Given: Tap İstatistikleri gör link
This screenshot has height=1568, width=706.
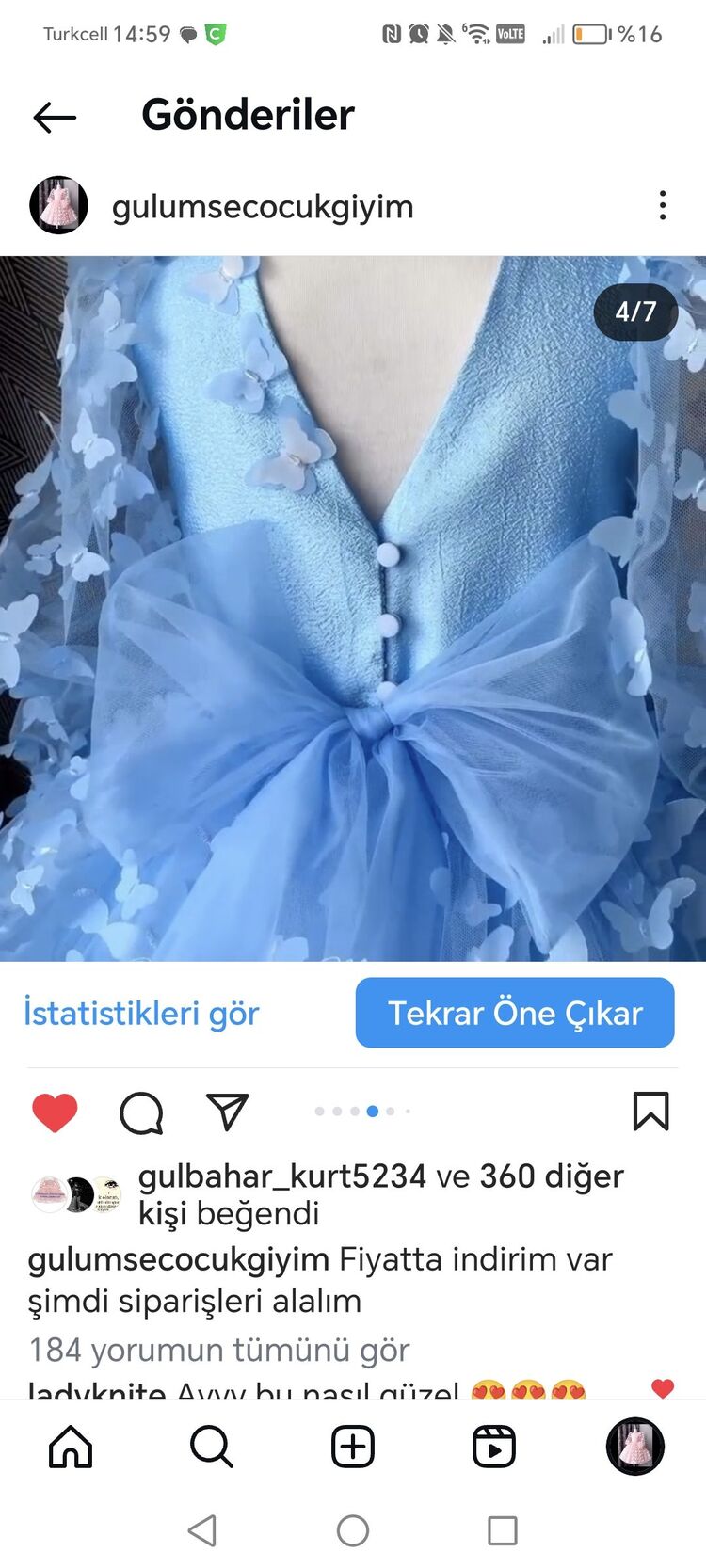Looking at the screenshot, I should coord(141,1013).
